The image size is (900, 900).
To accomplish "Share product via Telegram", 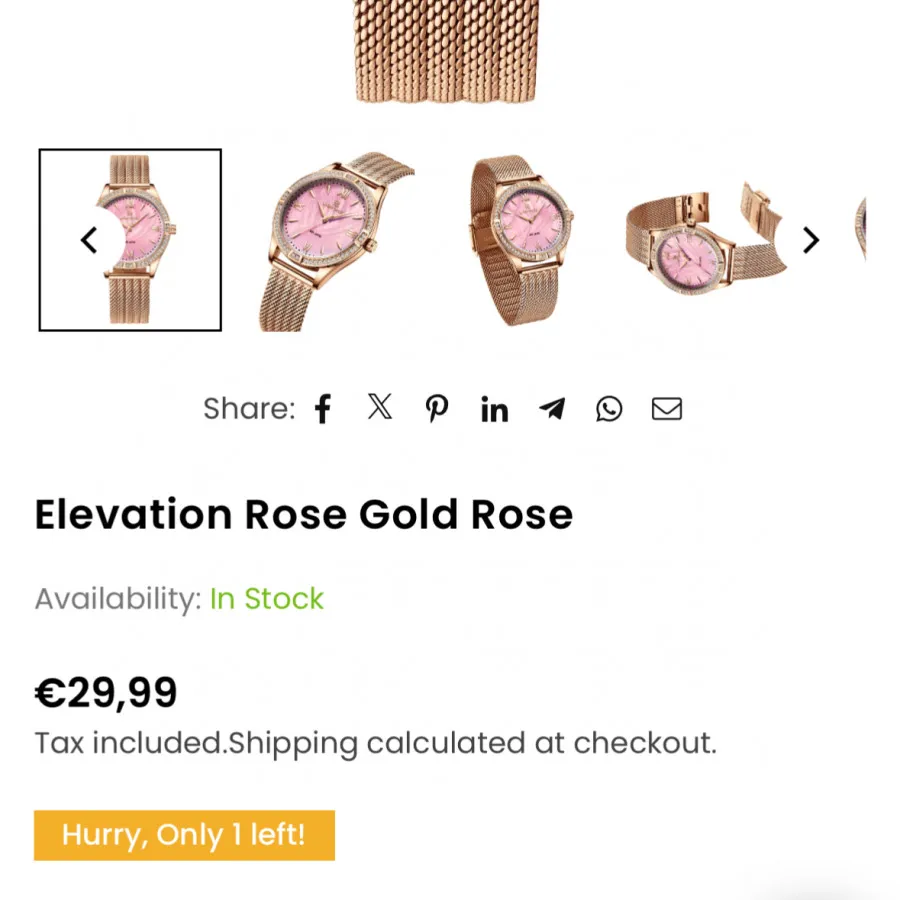I will pos(552,409).
